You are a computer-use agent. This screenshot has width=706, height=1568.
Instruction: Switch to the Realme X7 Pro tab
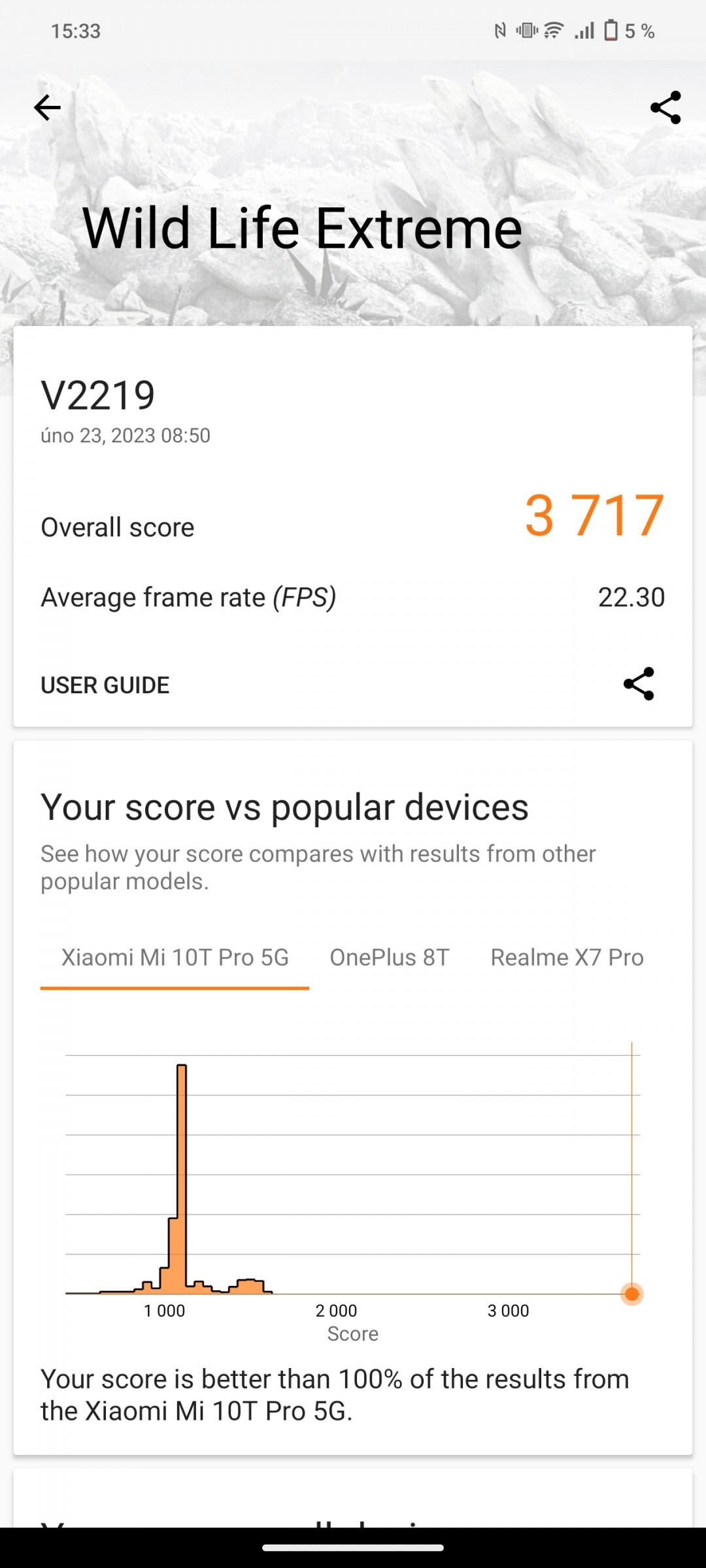tap(567, 958)
